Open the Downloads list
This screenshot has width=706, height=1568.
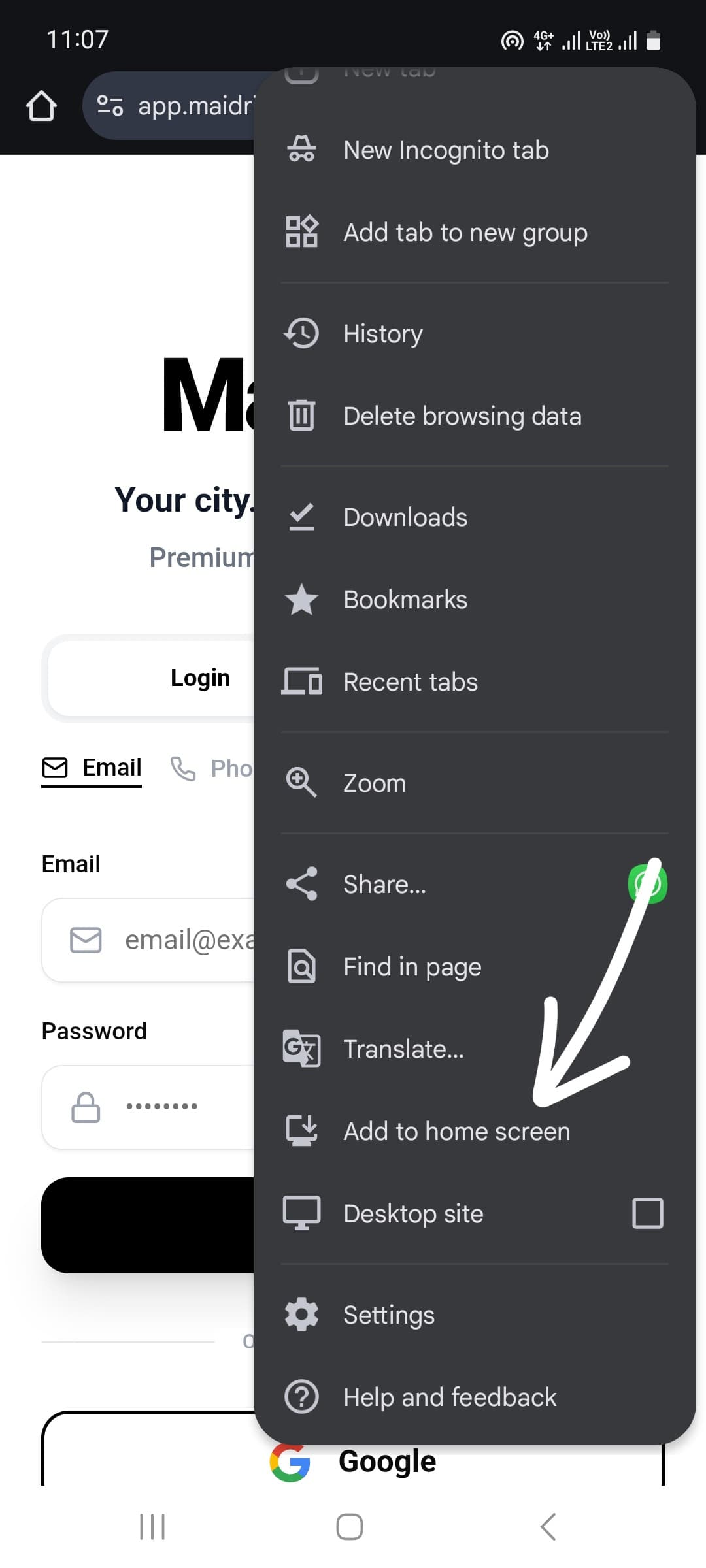[x=405, y=517]
